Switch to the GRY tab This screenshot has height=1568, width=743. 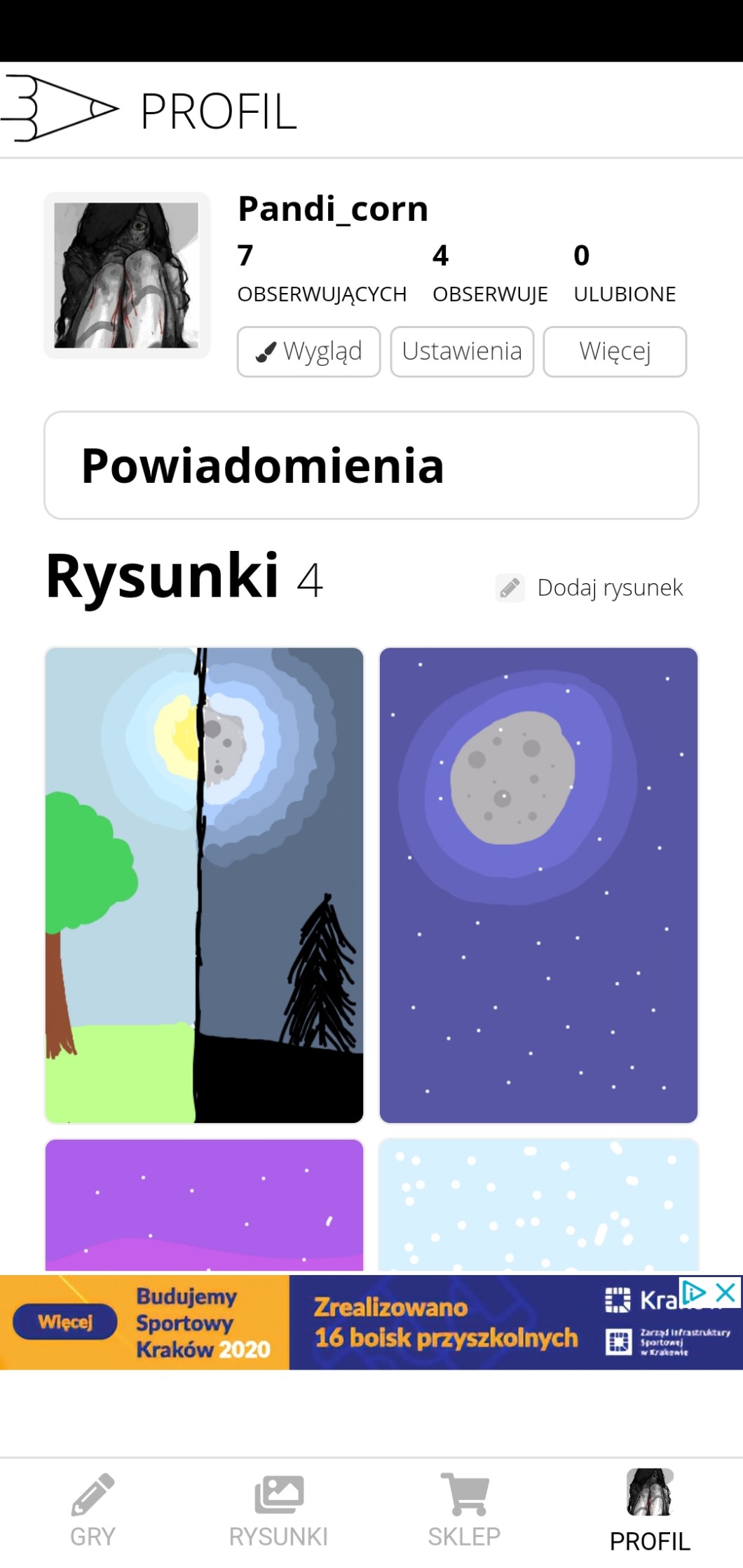tap(93, 1510)
